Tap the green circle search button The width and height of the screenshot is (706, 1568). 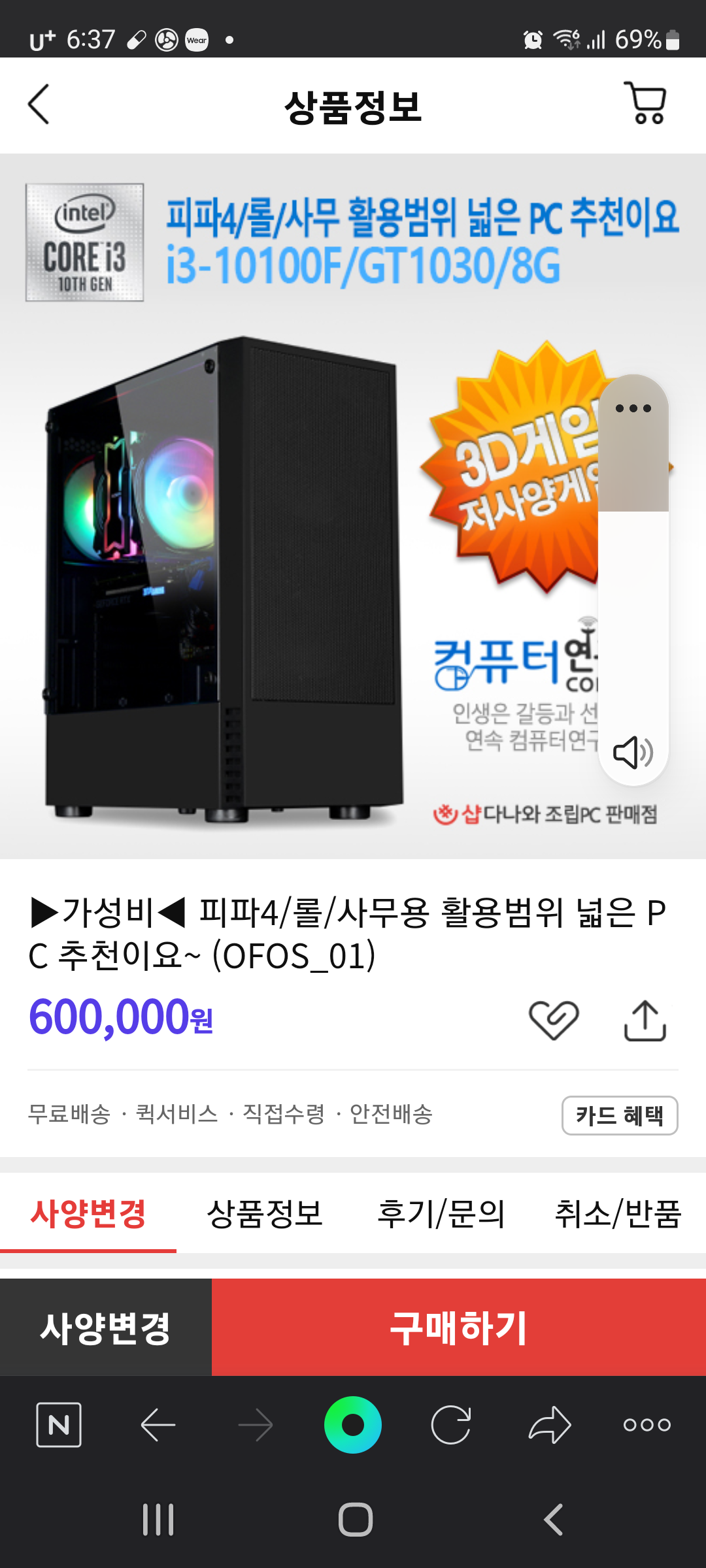[x=353, y=1424]
